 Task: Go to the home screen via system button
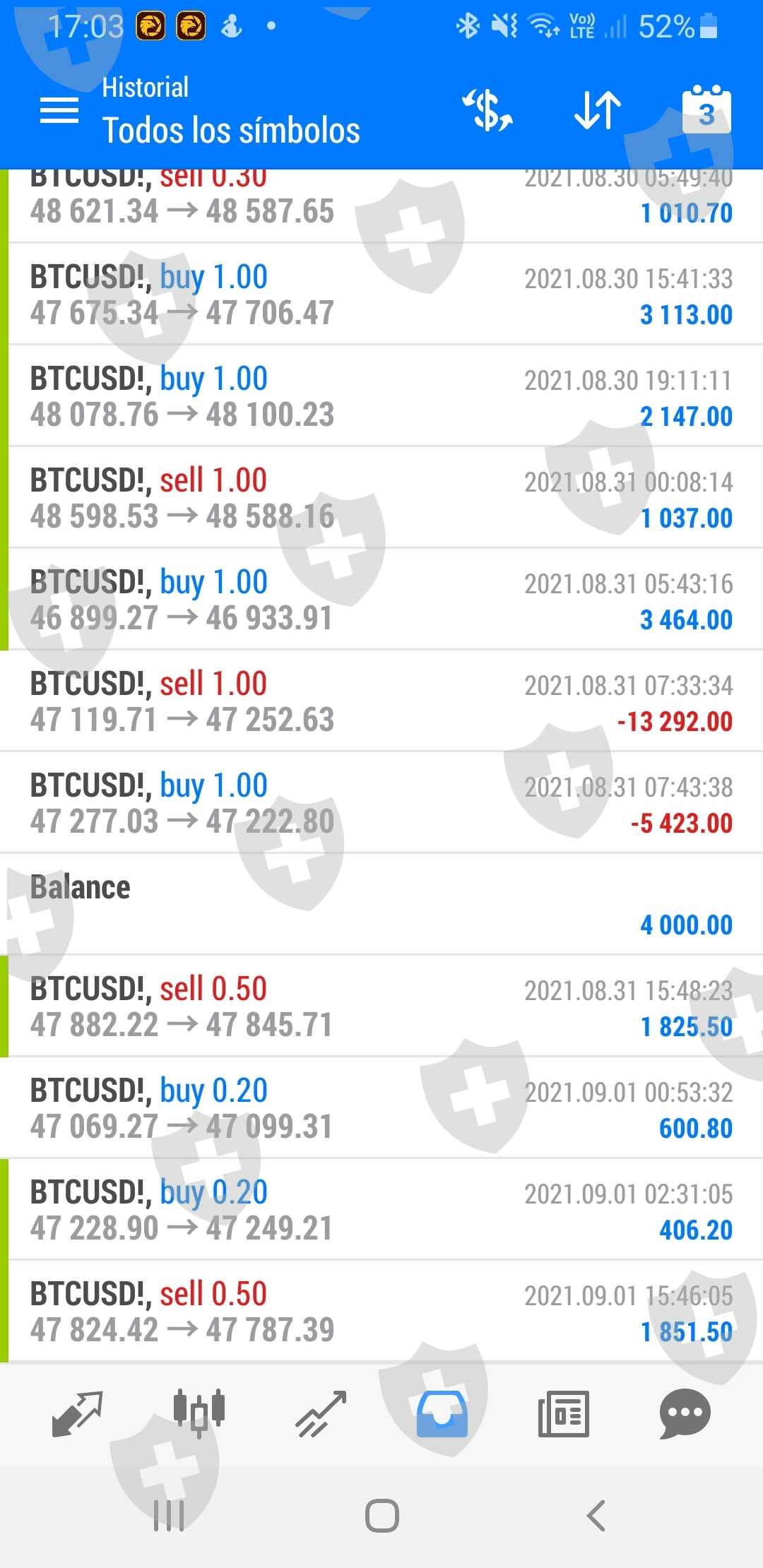coord(382,1516)
